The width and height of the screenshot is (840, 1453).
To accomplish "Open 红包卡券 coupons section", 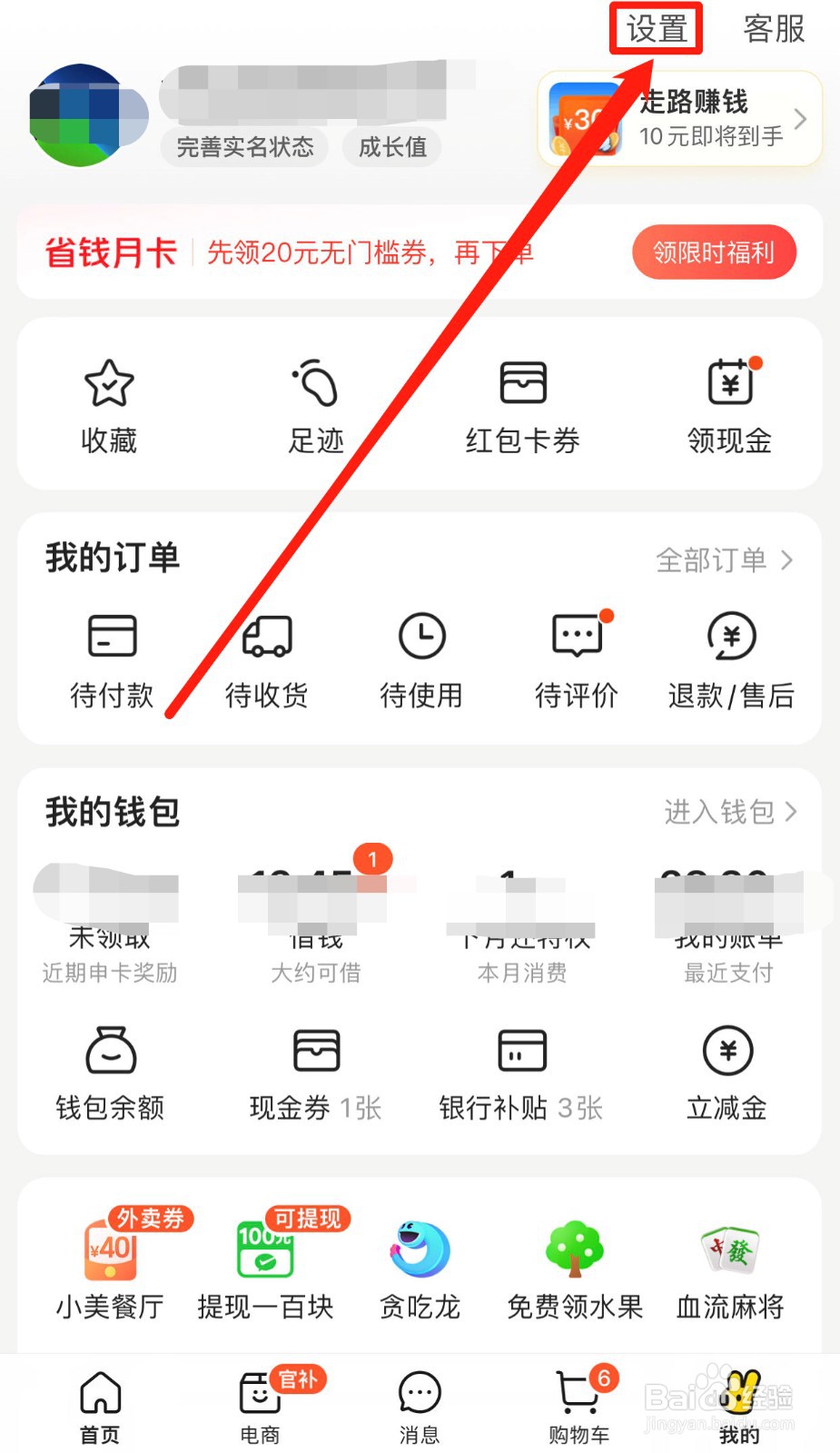I will tap(522, 404).
